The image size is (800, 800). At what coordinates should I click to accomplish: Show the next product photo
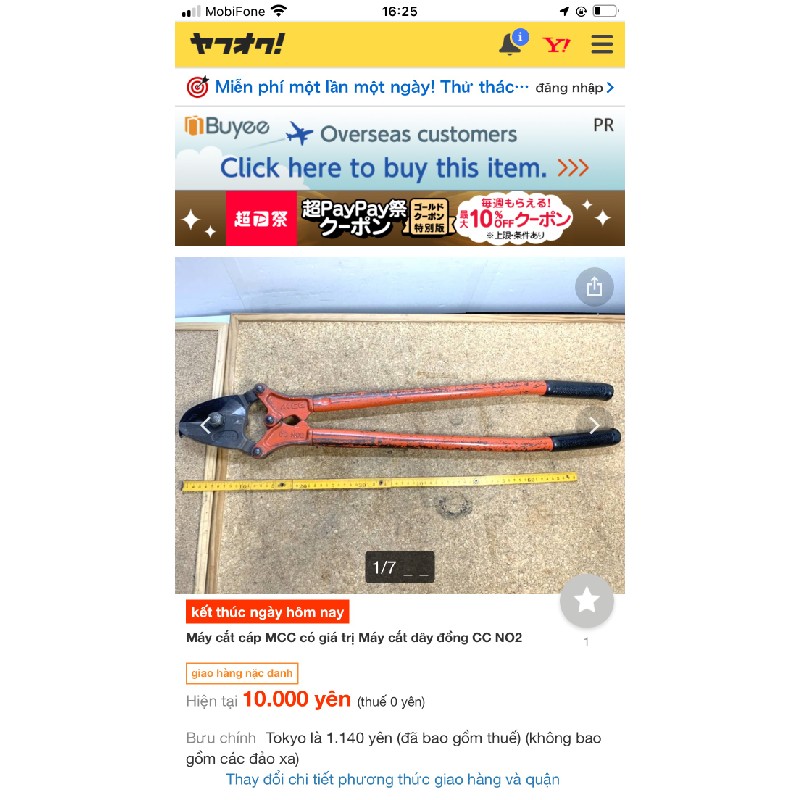594,425
